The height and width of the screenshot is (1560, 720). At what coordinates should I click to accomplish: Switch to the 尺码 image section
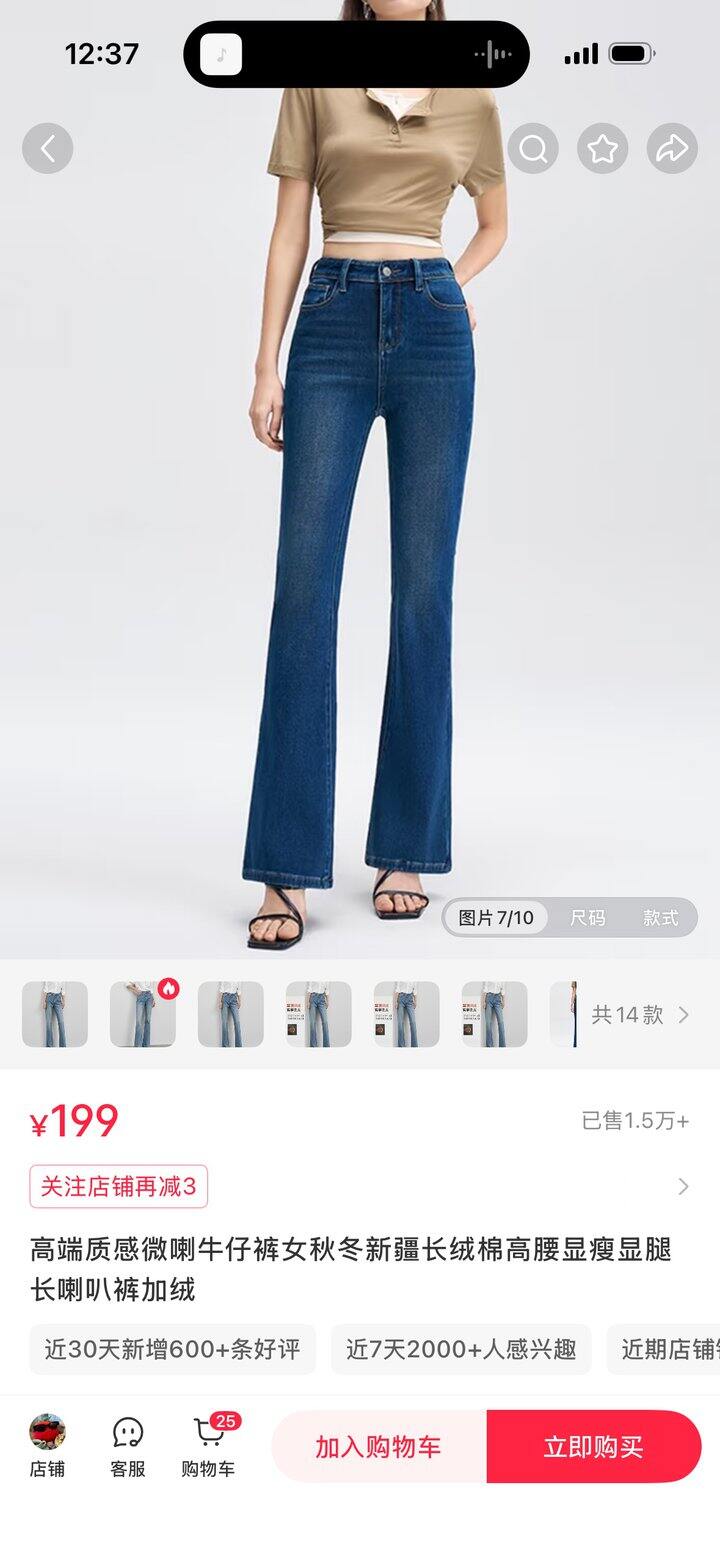(x=588, y=917)
